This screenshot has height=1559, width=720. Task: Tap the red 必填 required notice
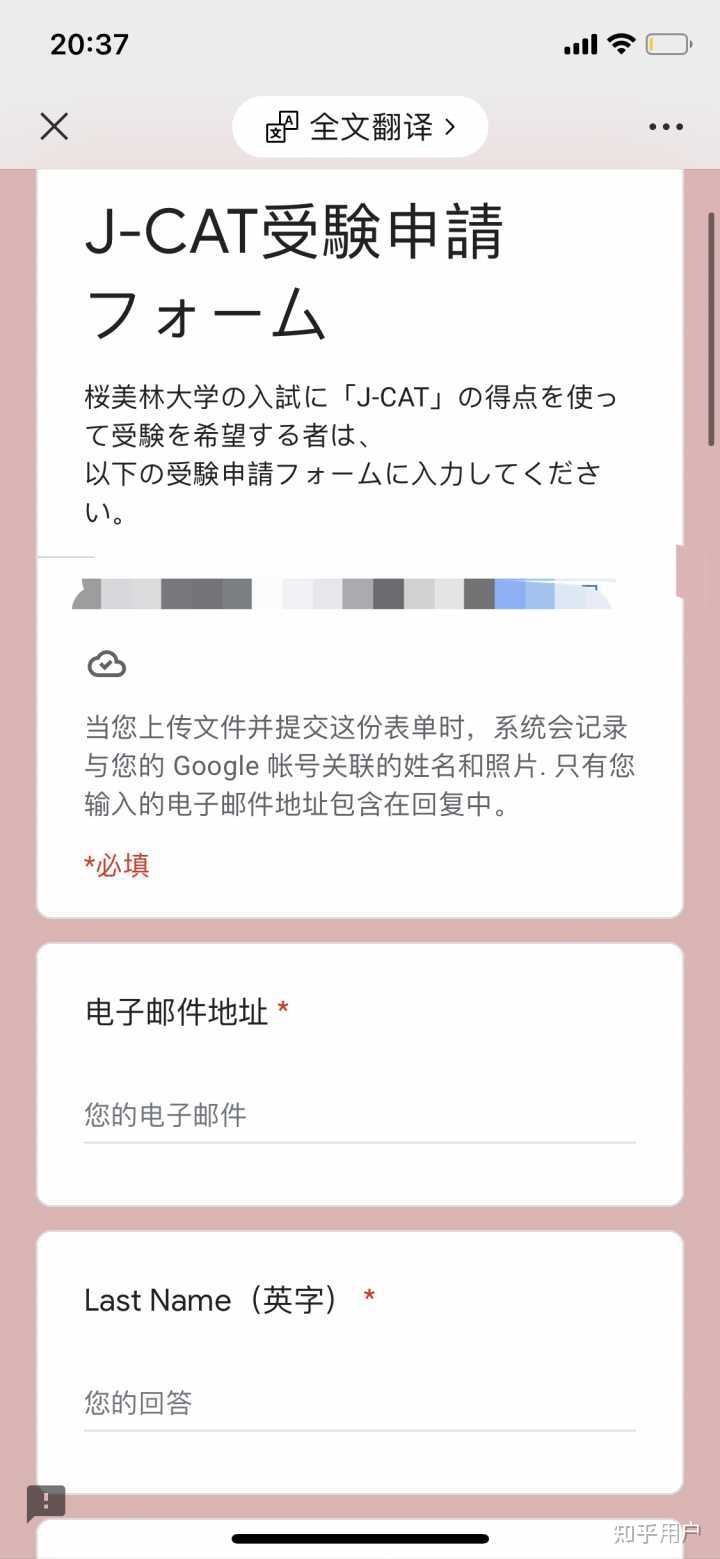116,864
